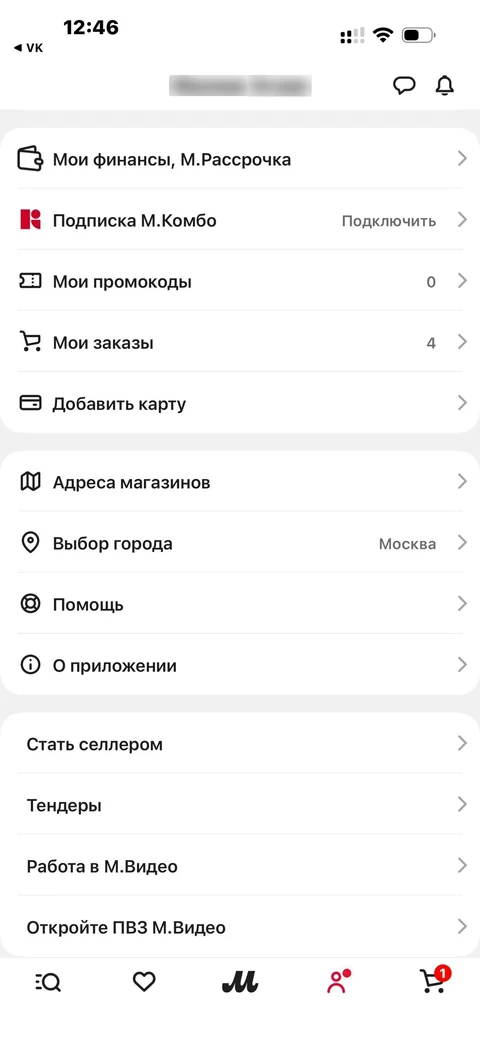Open the notifications bell

click(445, 86)
